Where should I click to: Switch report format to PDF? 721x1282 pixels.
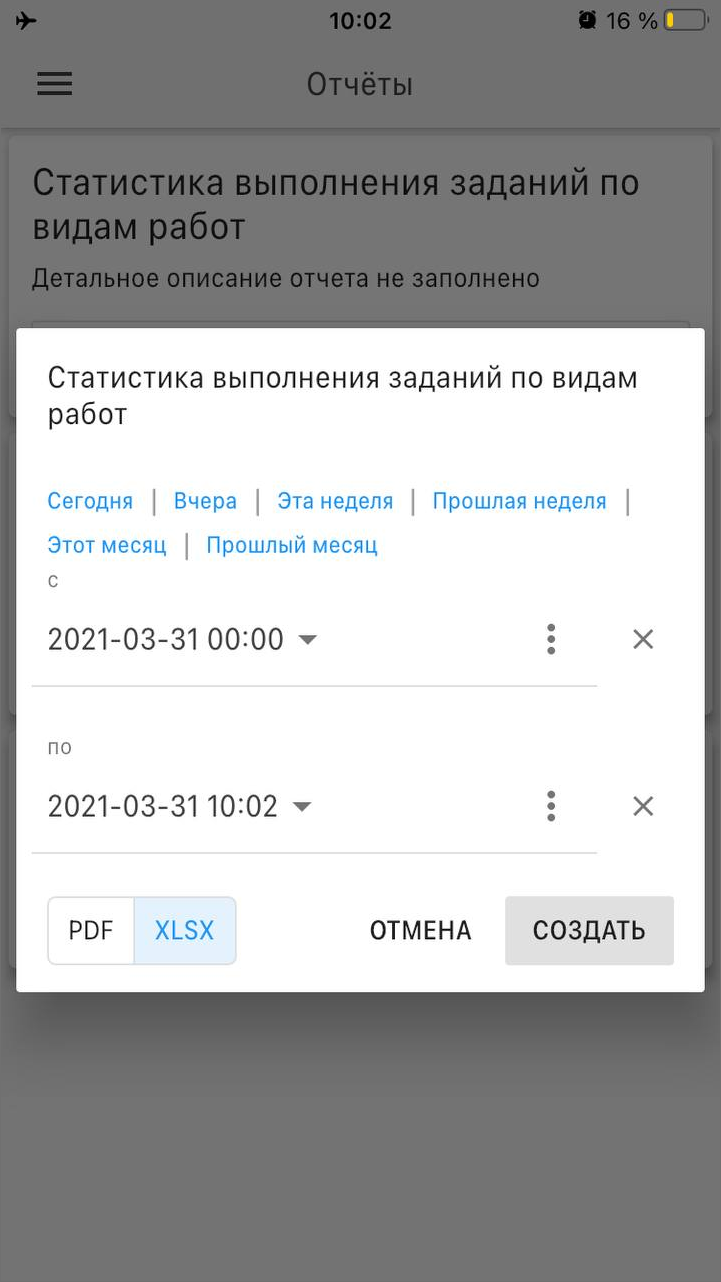[91, 930]
